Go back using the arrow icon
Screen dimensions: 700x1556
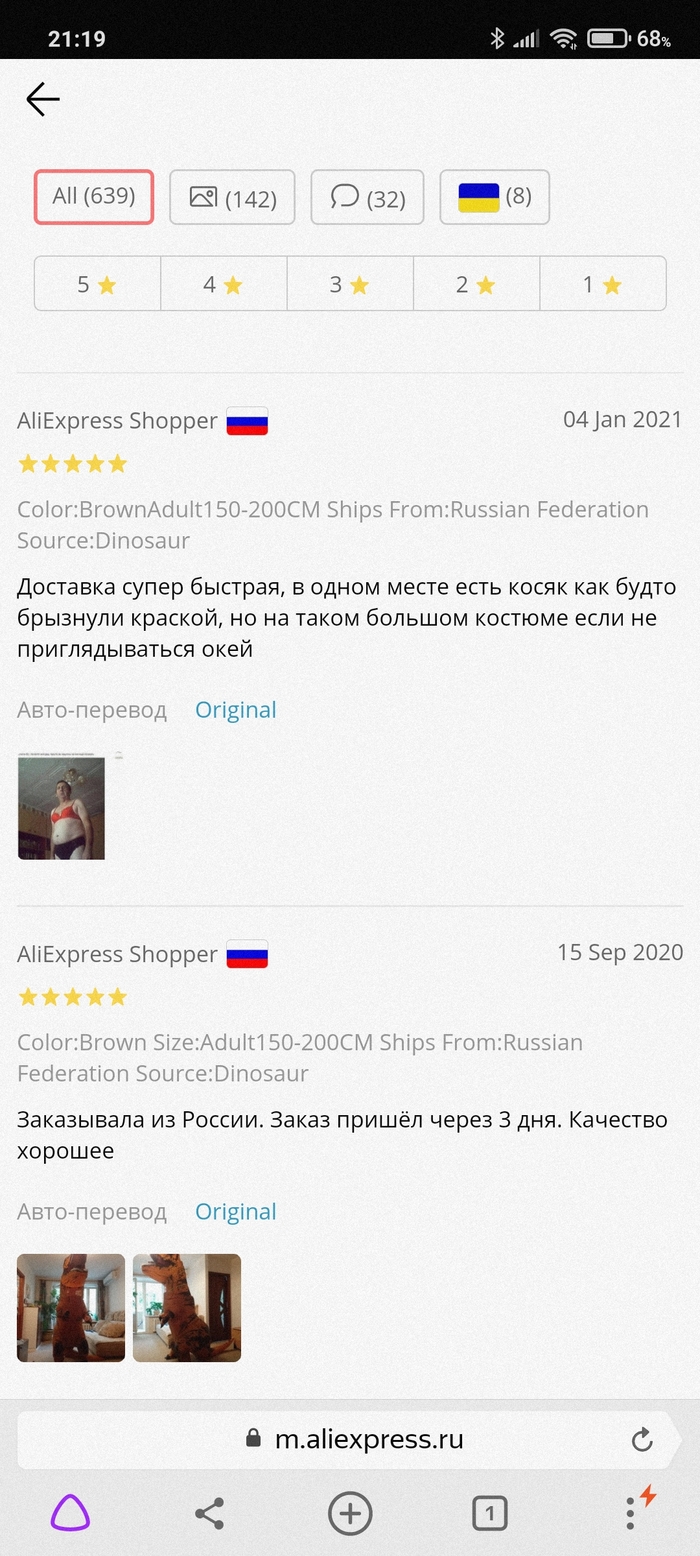point(43,99)
